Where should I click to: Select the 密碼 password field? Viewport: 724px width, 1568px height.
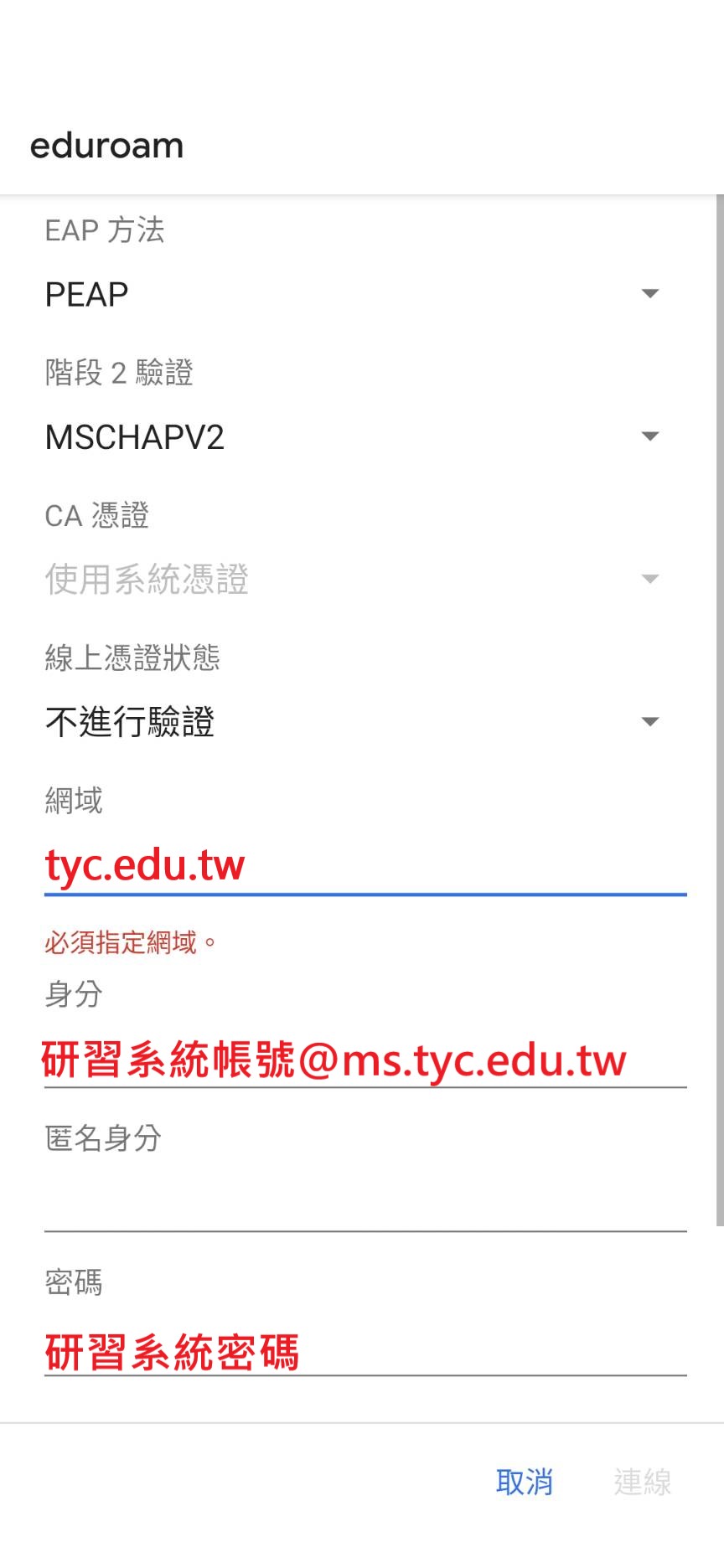365,1348
